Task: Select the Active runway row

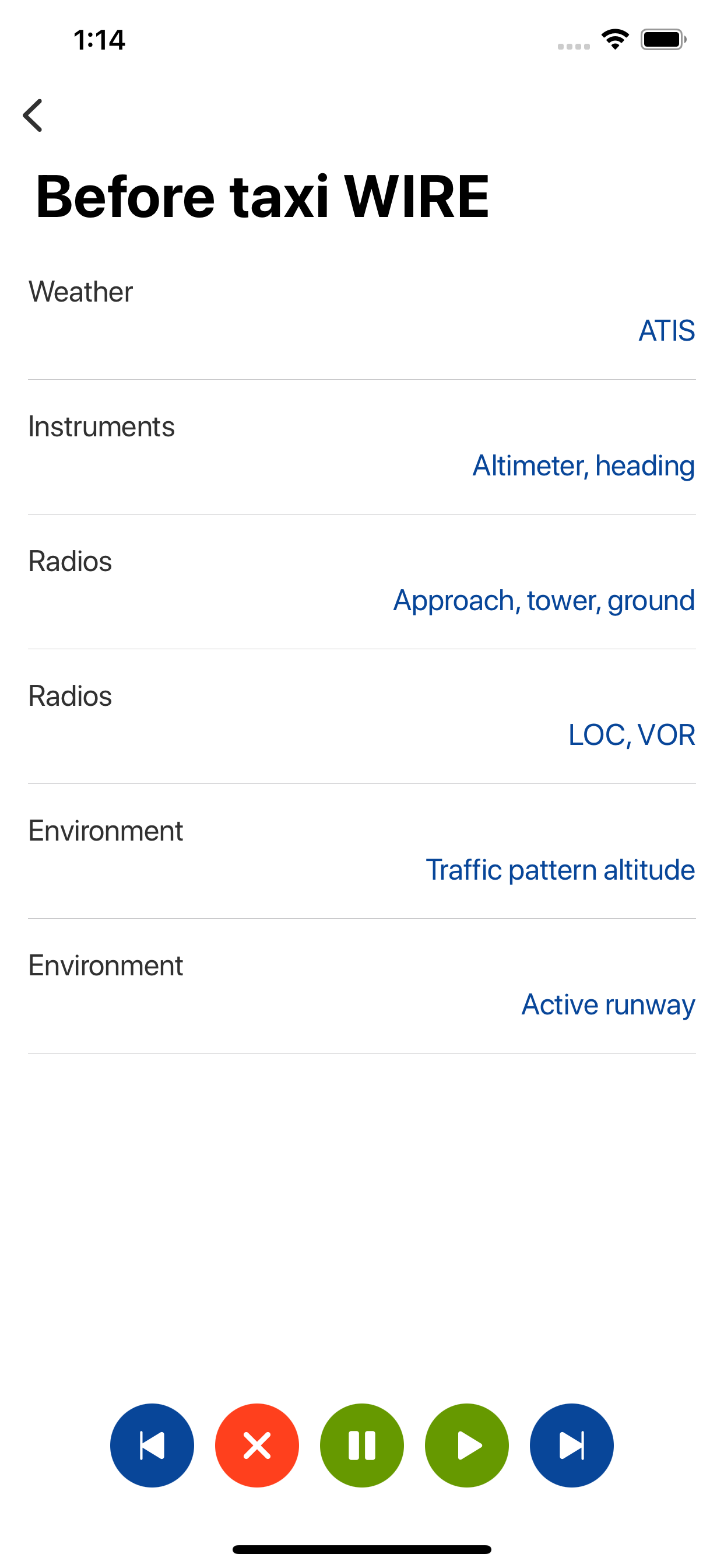Action: tap(362, 986)
